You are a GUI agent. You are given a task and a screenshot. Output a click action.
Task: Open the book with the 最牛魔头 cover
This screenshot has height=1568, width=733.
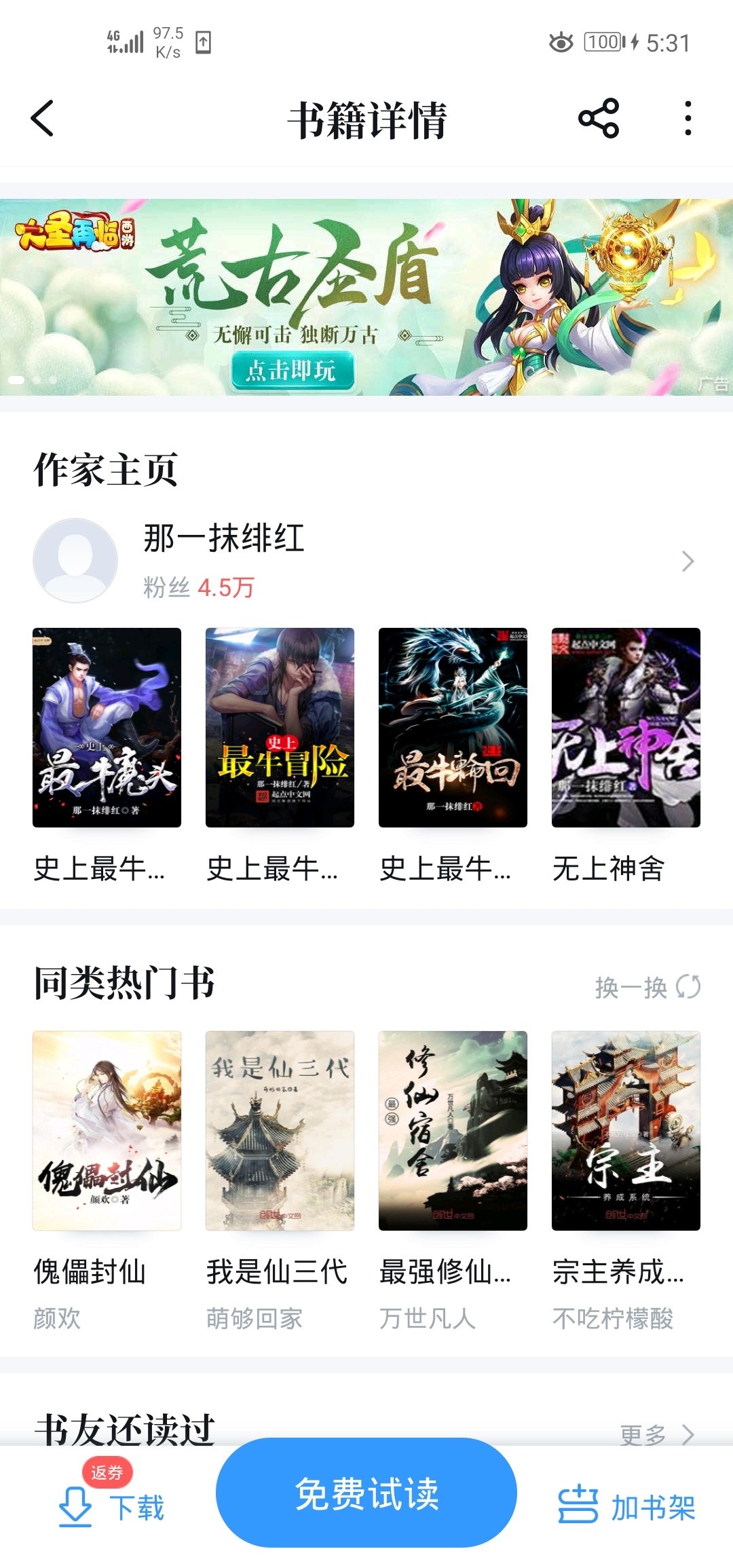coord(107,728)
